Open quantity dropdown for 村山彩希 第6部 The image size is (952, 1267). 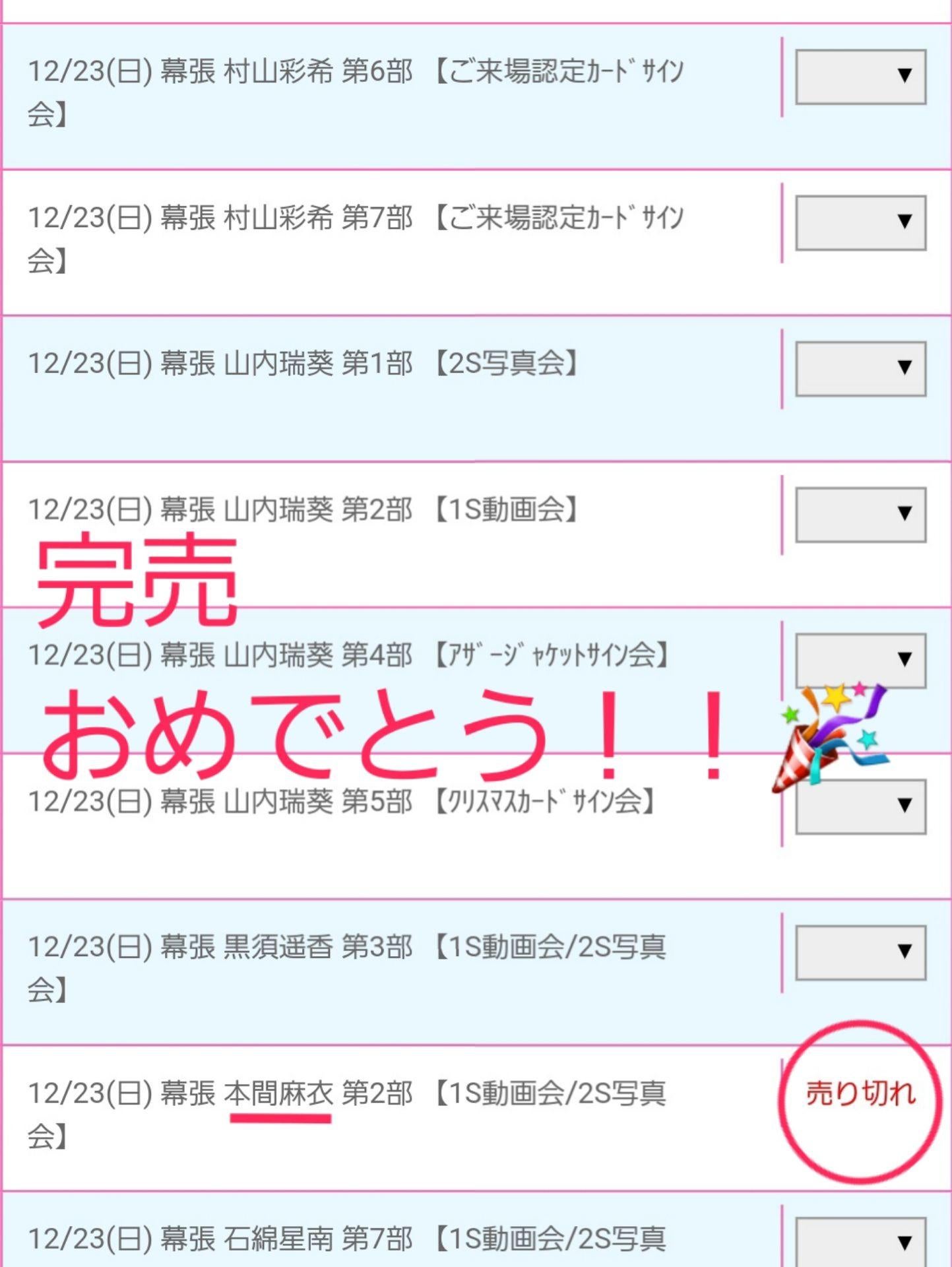(860, 77)
